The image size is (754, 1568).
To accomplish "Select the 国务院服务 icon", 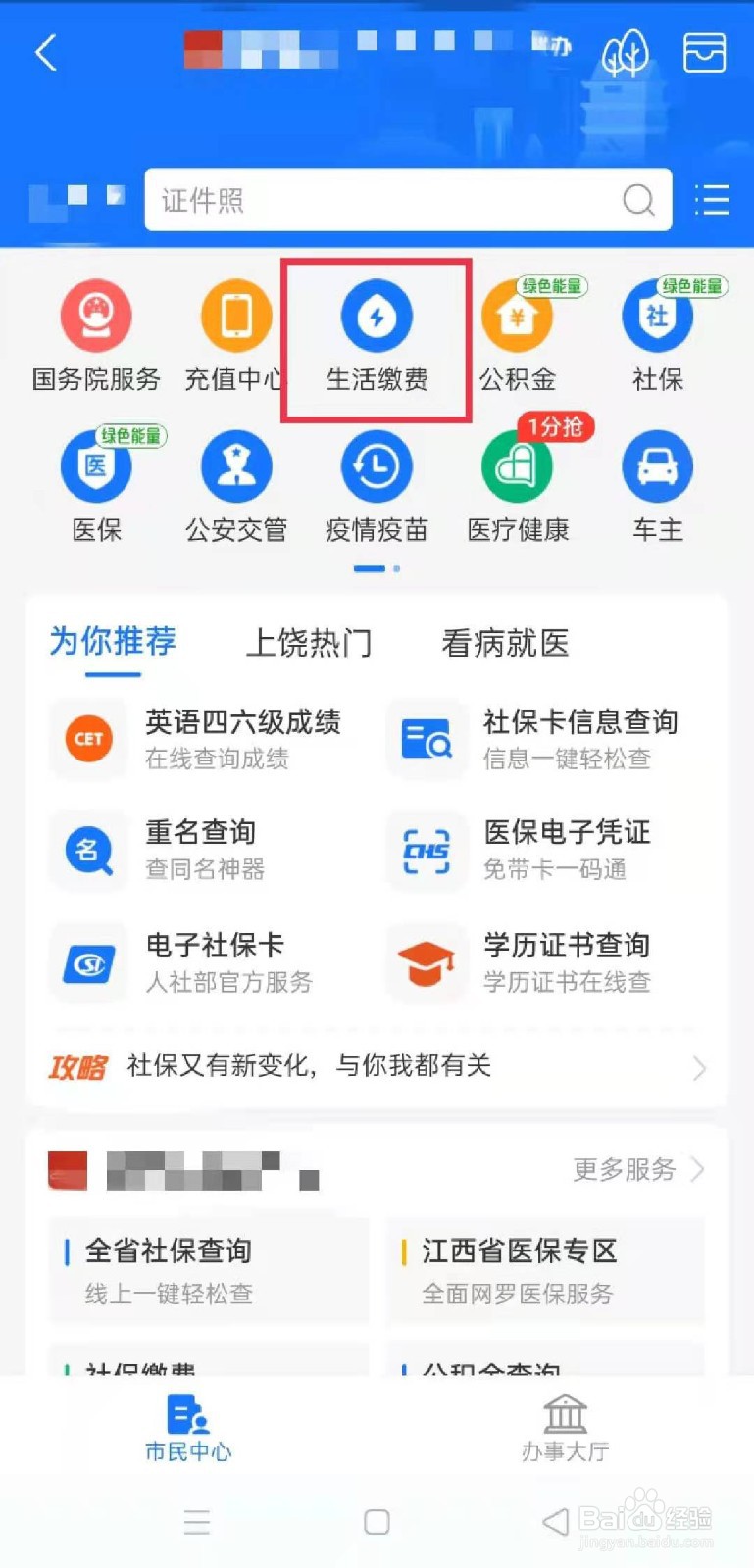I will (x=96, y=316).
